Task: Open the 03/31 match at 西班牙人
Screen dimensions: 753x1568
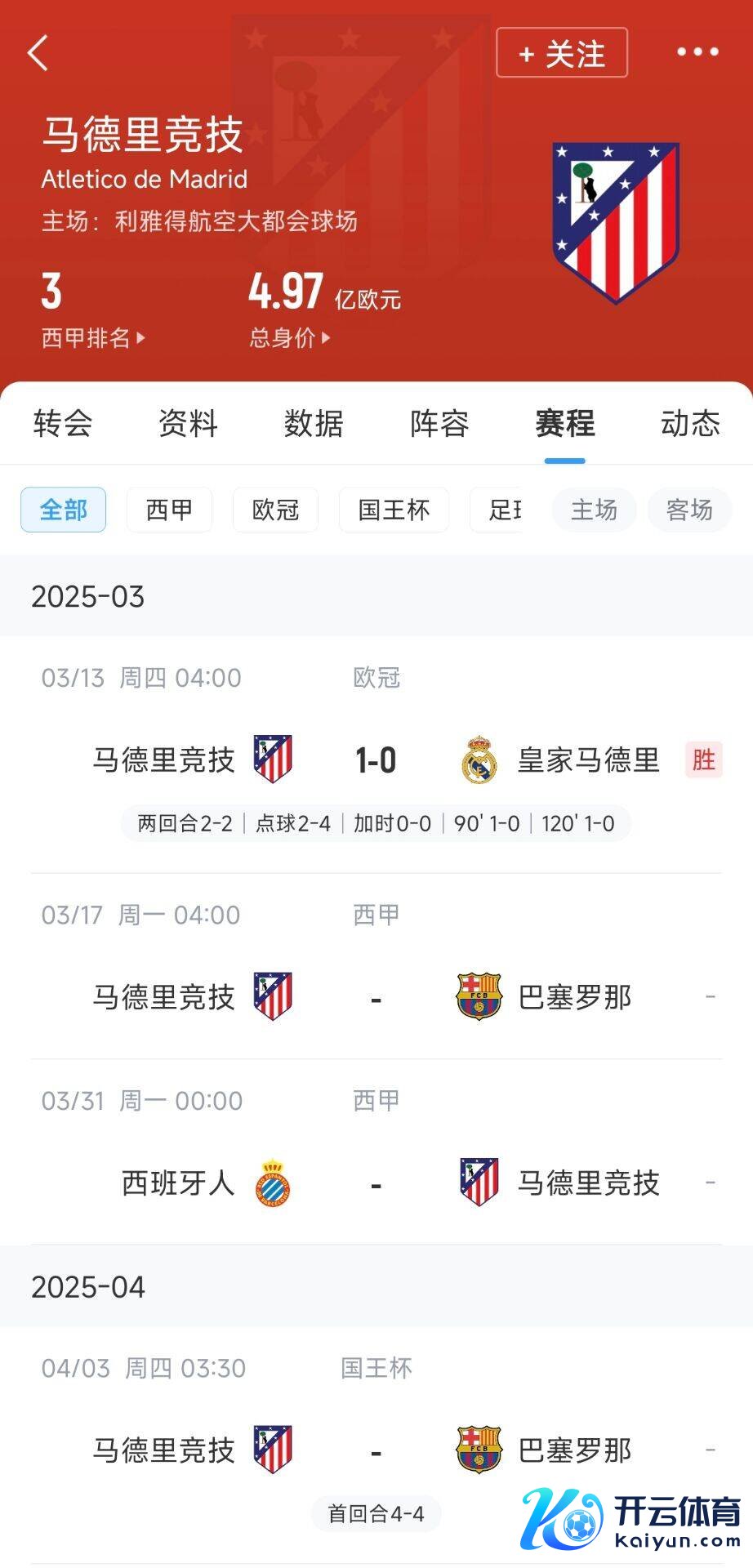Action: pyautogui.click(x=376, y=1183)
